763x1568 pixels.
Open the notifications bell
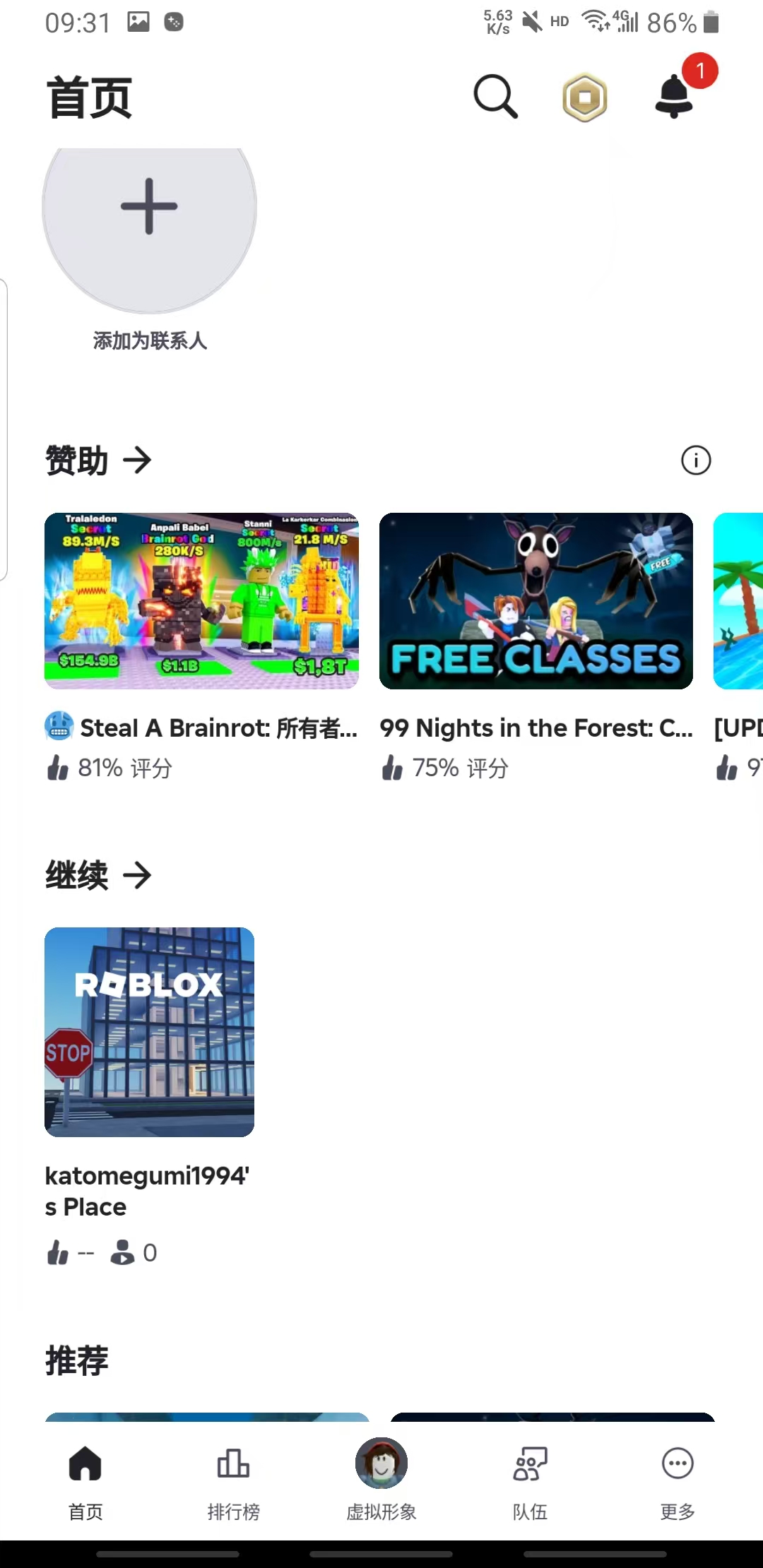click(x=673, y=97)
